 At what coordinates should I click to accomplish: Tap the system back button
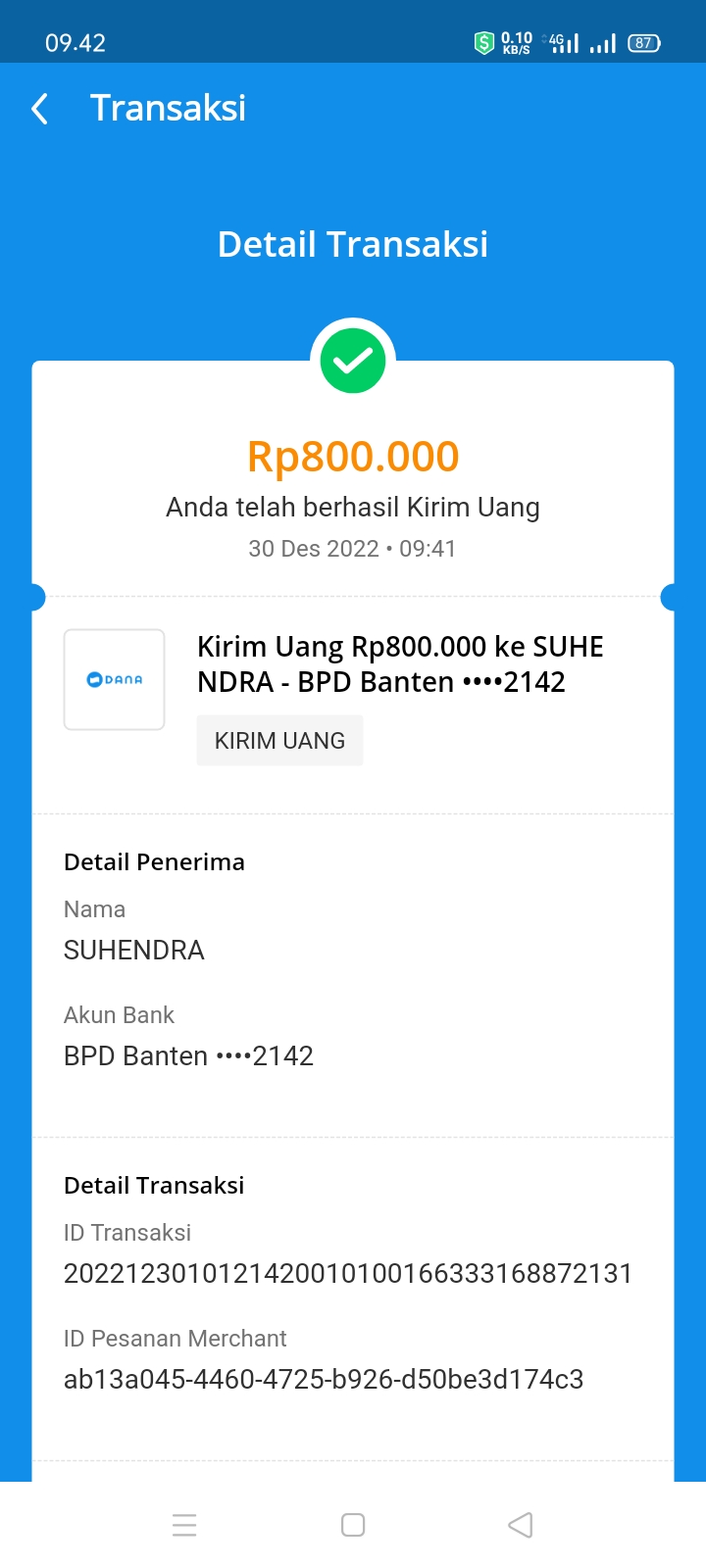pos(521,1525)
